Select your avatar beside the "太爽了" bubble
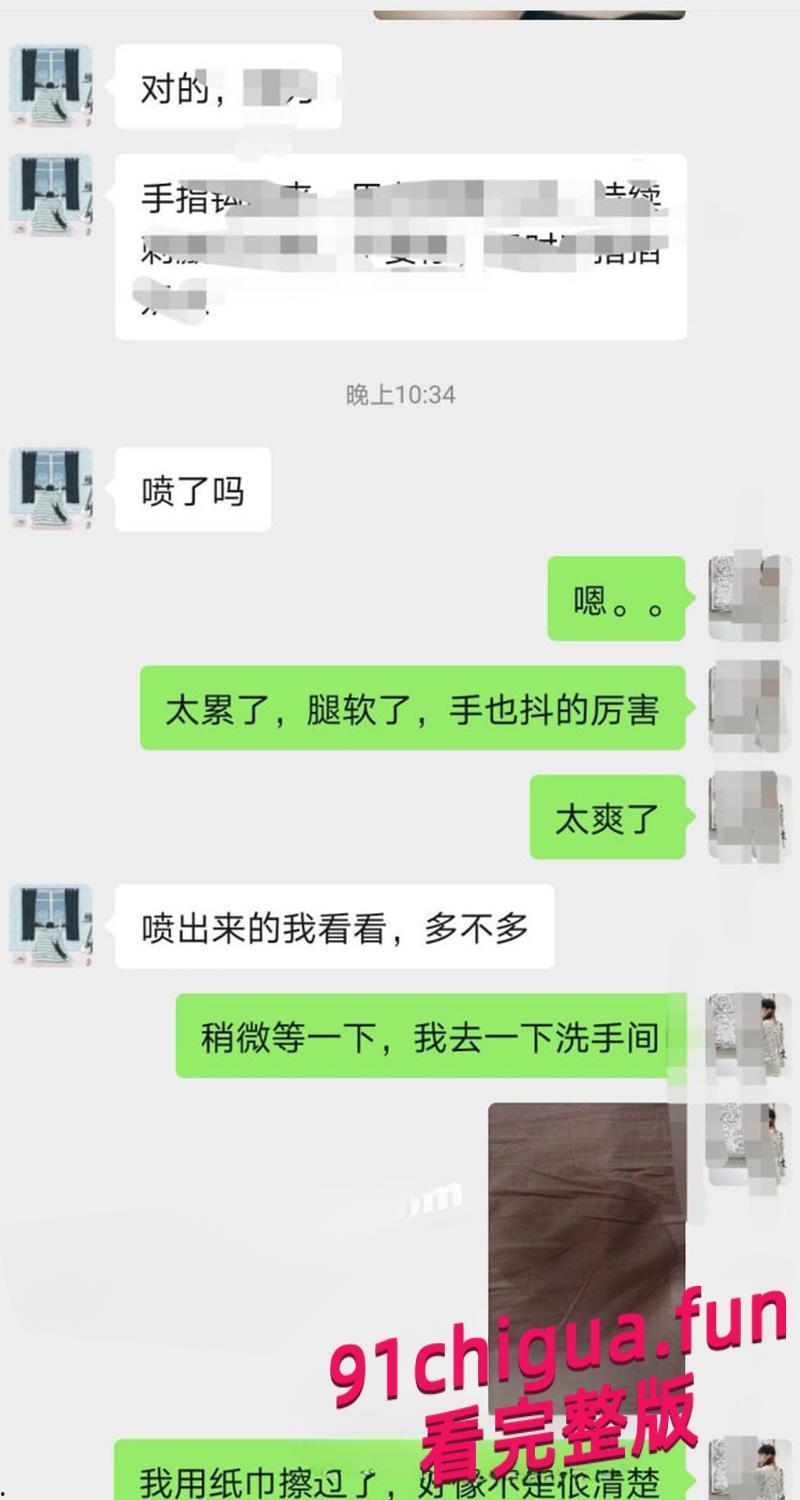This screenshot has width=800, height=1500. coord(748,815)
